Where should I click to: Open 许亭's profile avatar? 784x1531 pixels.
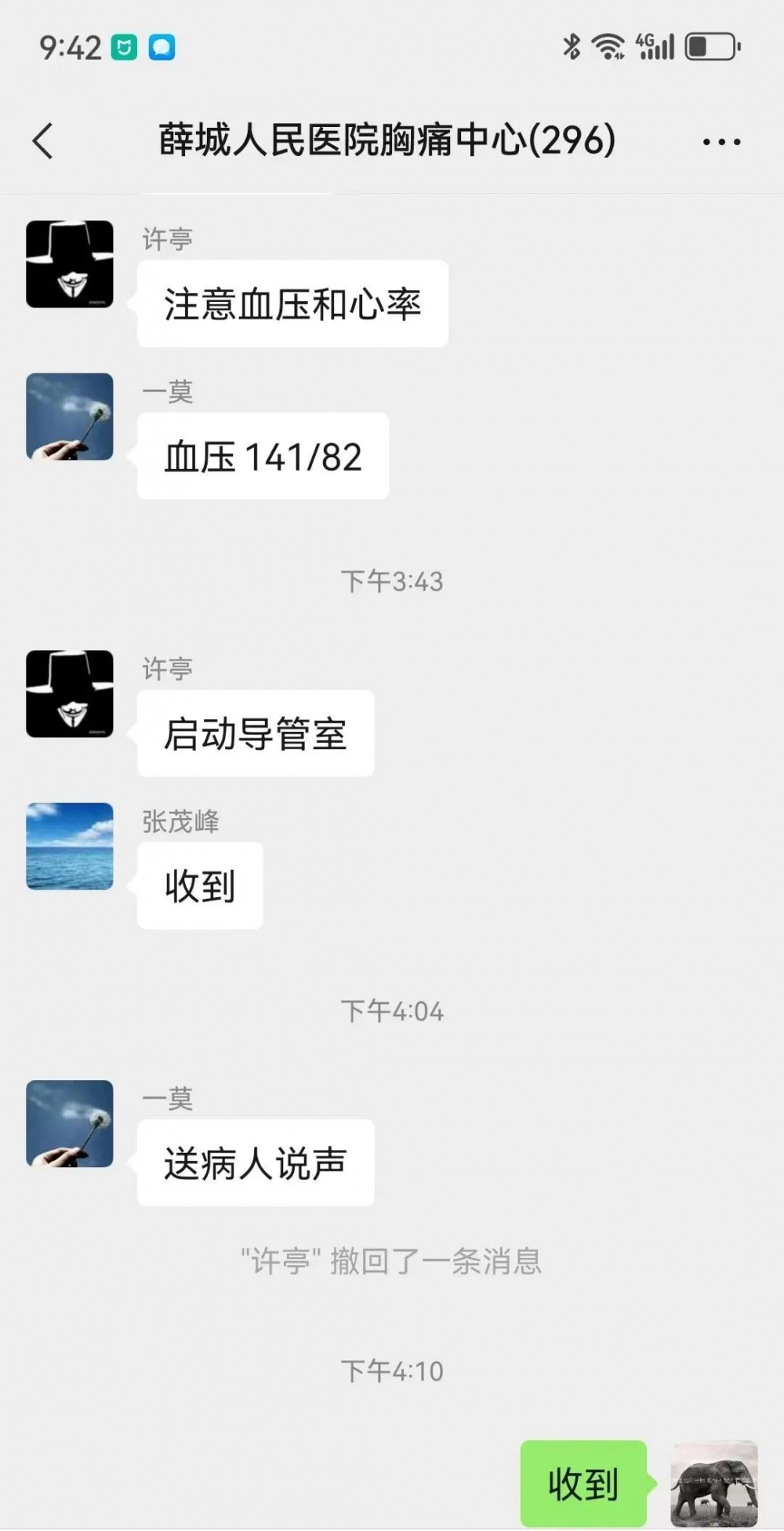click(69, 265)
